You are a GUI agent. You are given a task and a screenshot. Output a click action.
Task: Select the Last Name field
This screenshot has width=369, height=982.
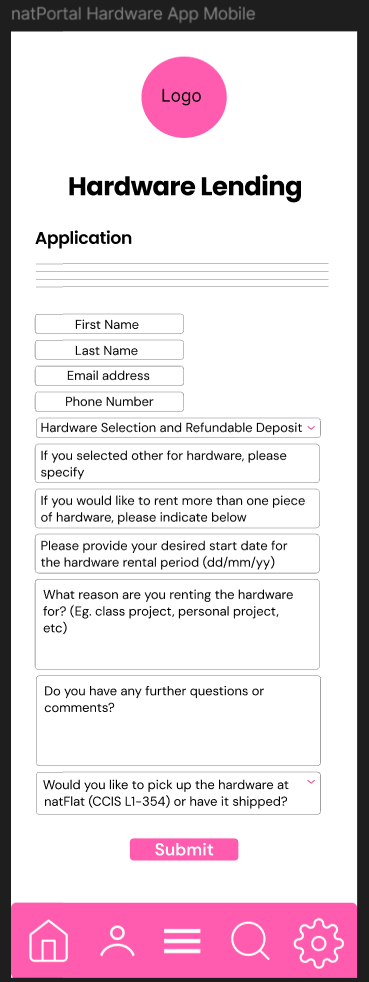pos(109,350)
